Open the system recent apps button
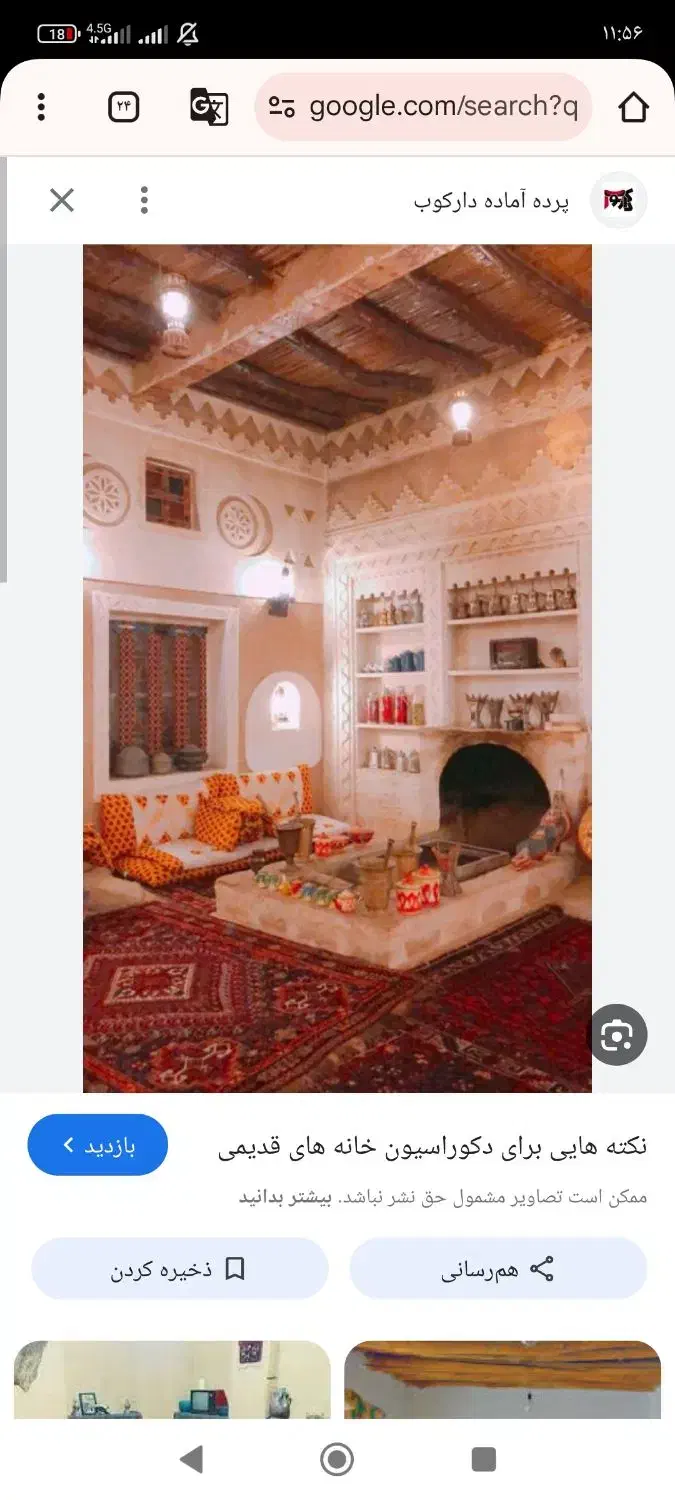675x1500 pixels. 483,1460
